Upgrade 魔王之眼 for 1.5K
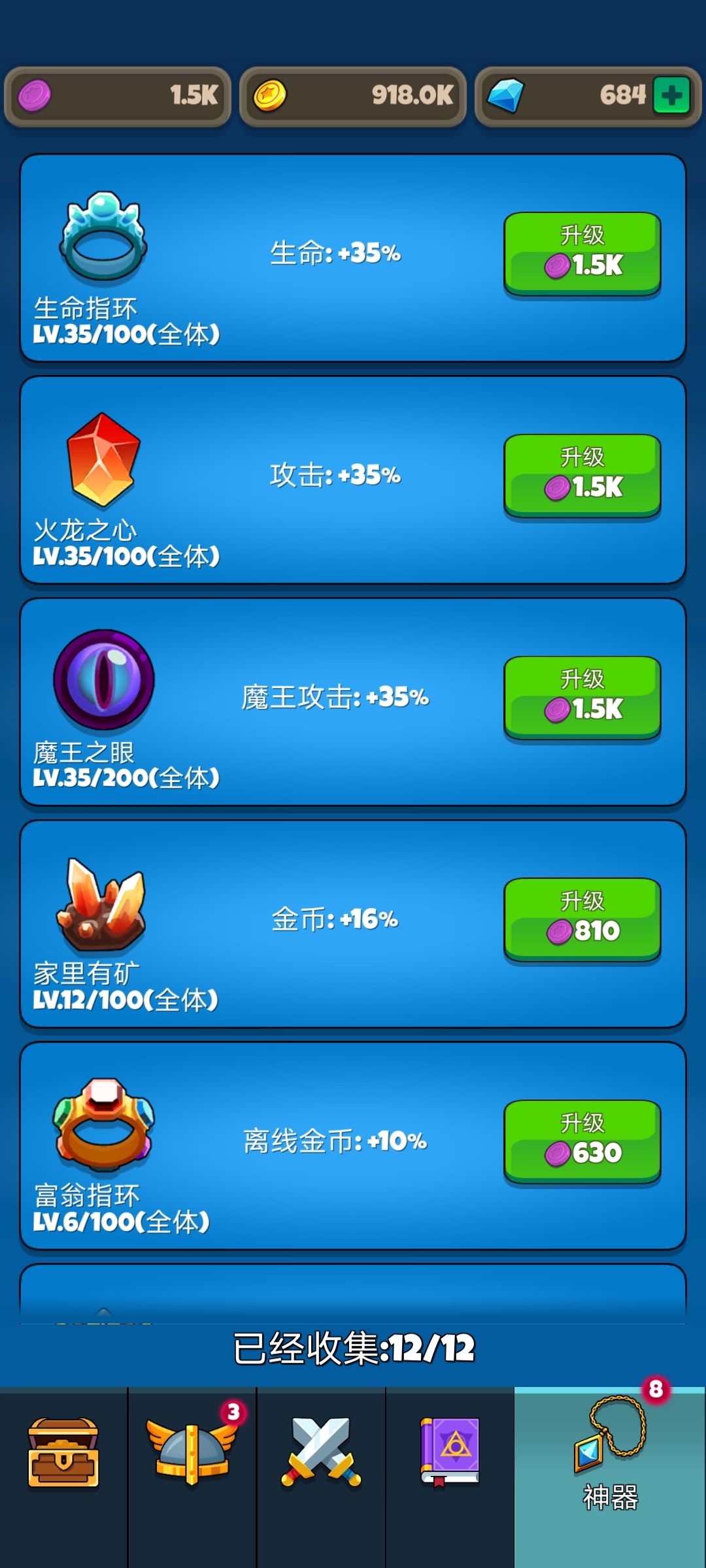This screenshot has width=706, height=1568. (x=582, y=696)
